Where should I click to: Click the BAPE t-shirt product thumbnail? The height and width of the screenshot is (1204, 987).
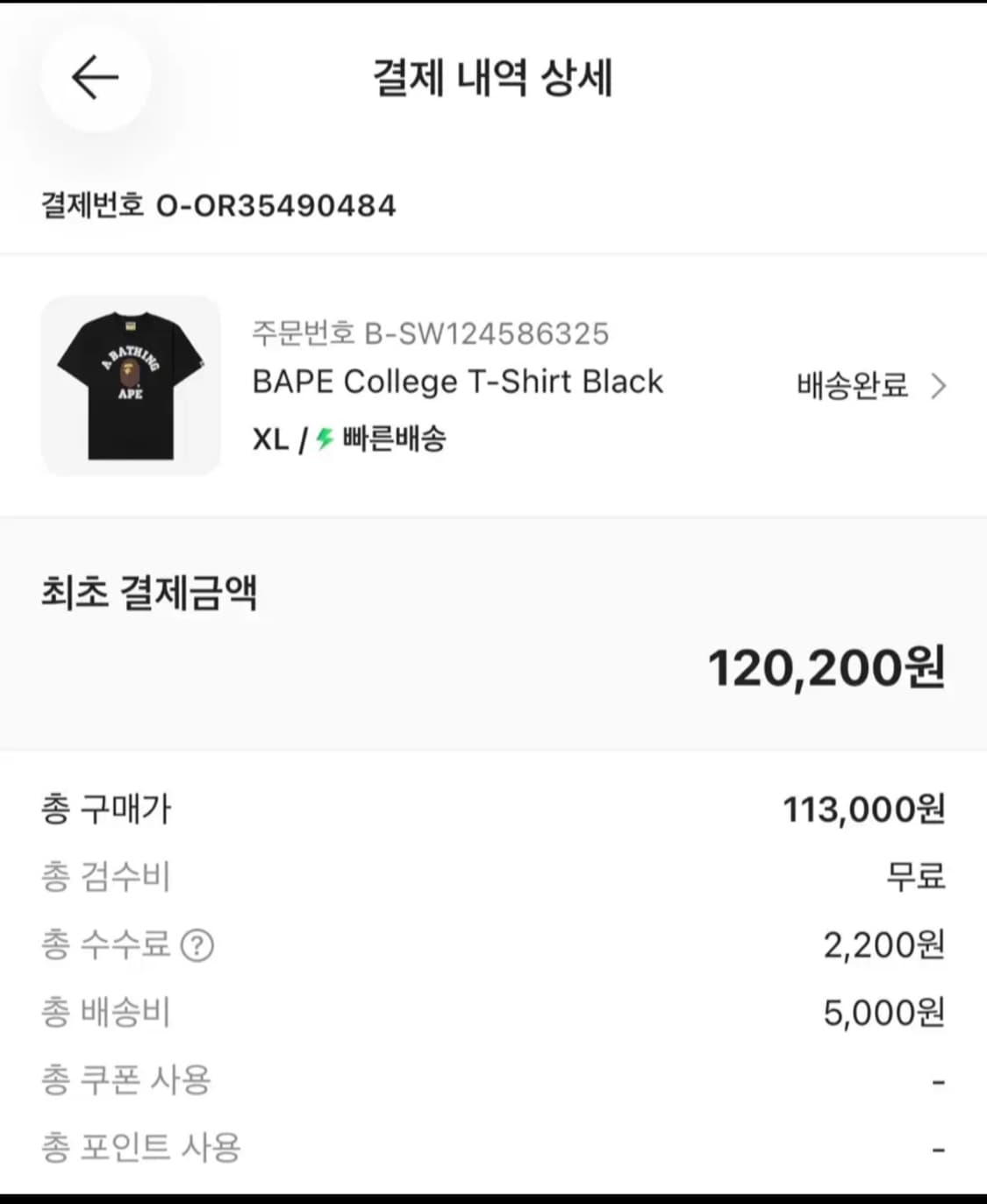coord(130,386)
